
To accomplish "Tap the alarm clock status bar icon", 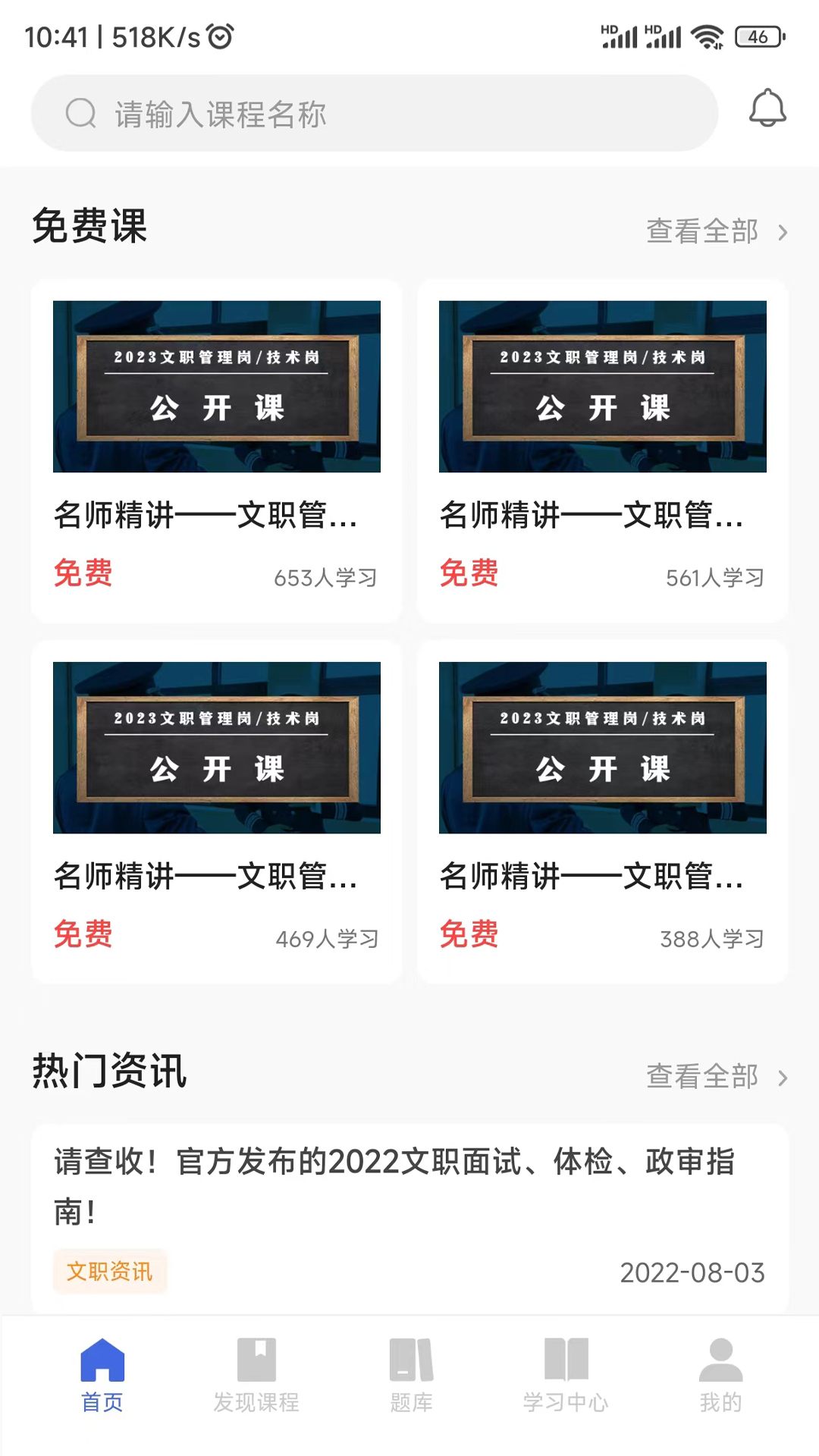I will point(219,36).
